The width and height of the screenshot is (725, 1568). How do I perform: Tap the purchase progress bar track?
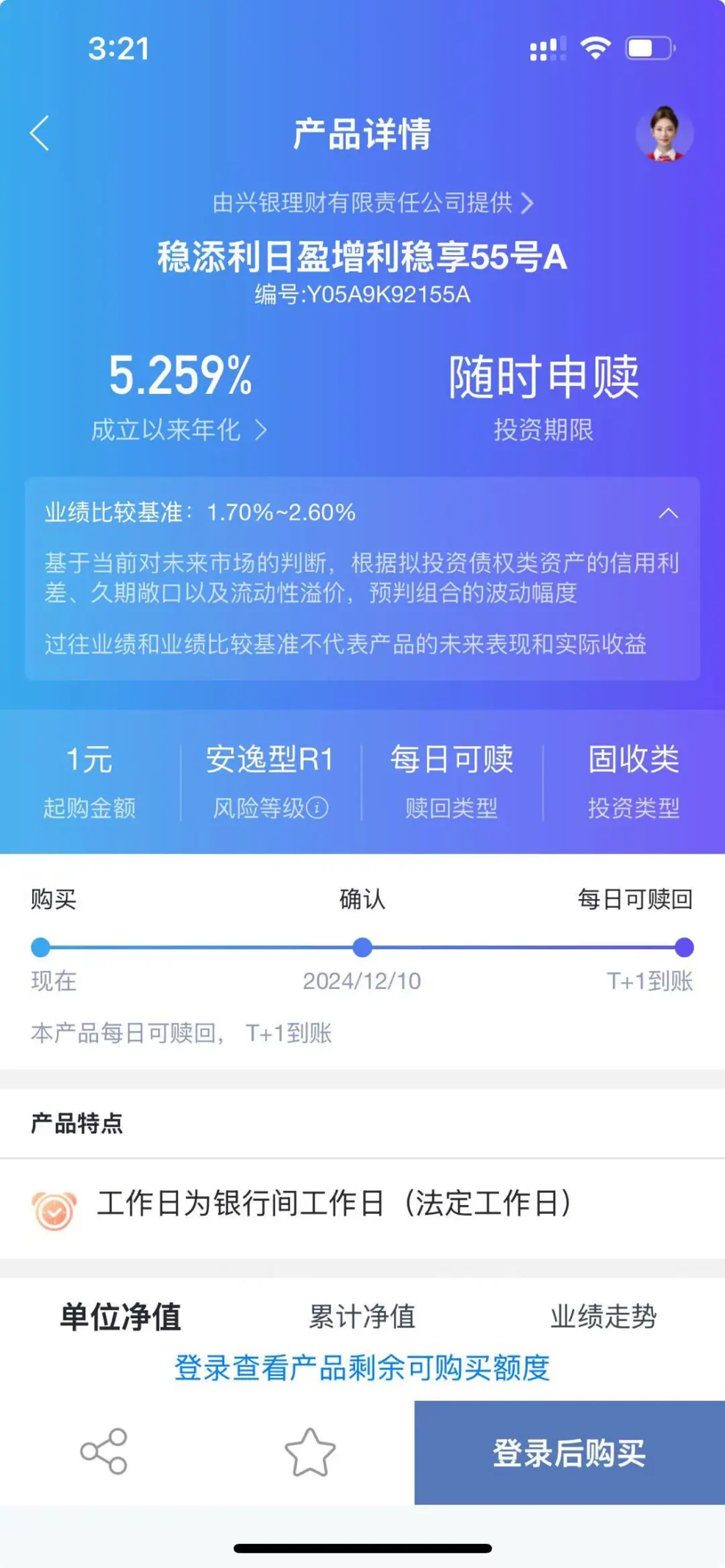[x=199, y=948]
